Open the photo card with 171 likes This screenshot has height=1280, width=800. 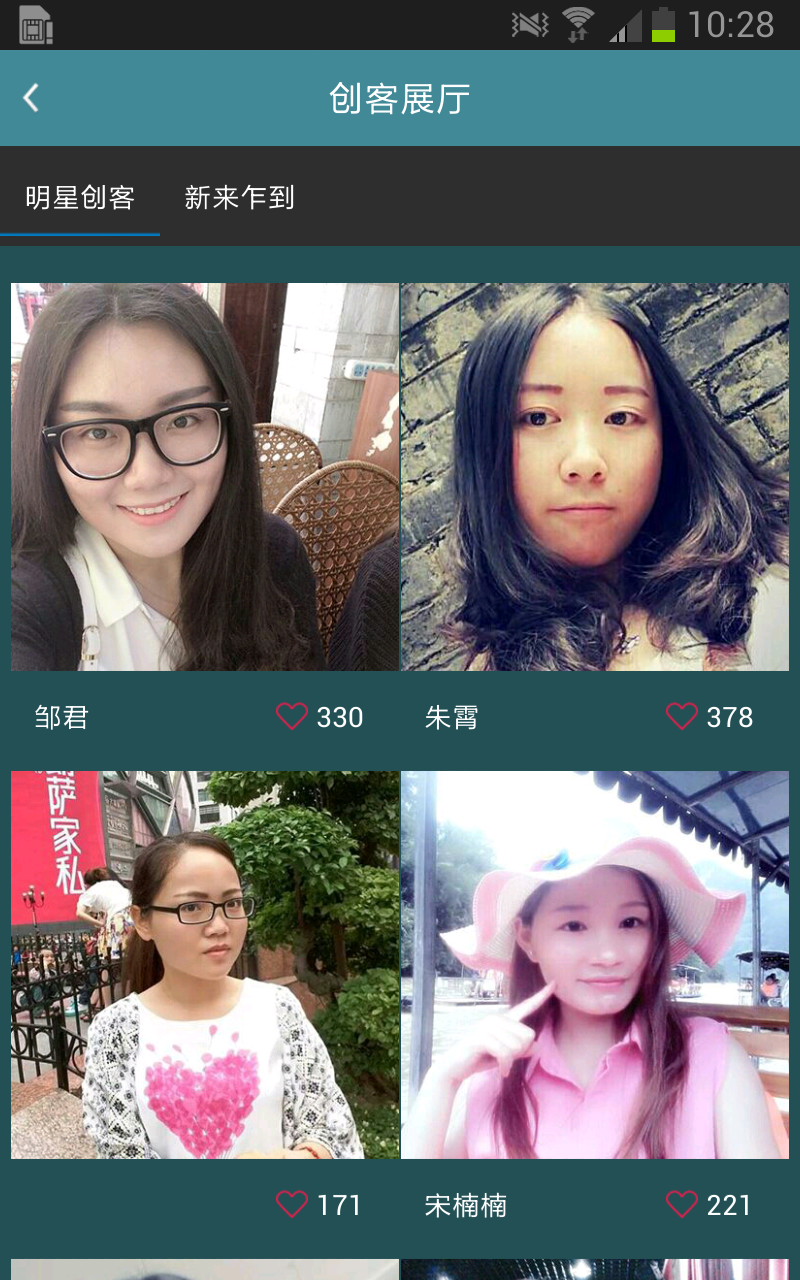click(205, 965)
